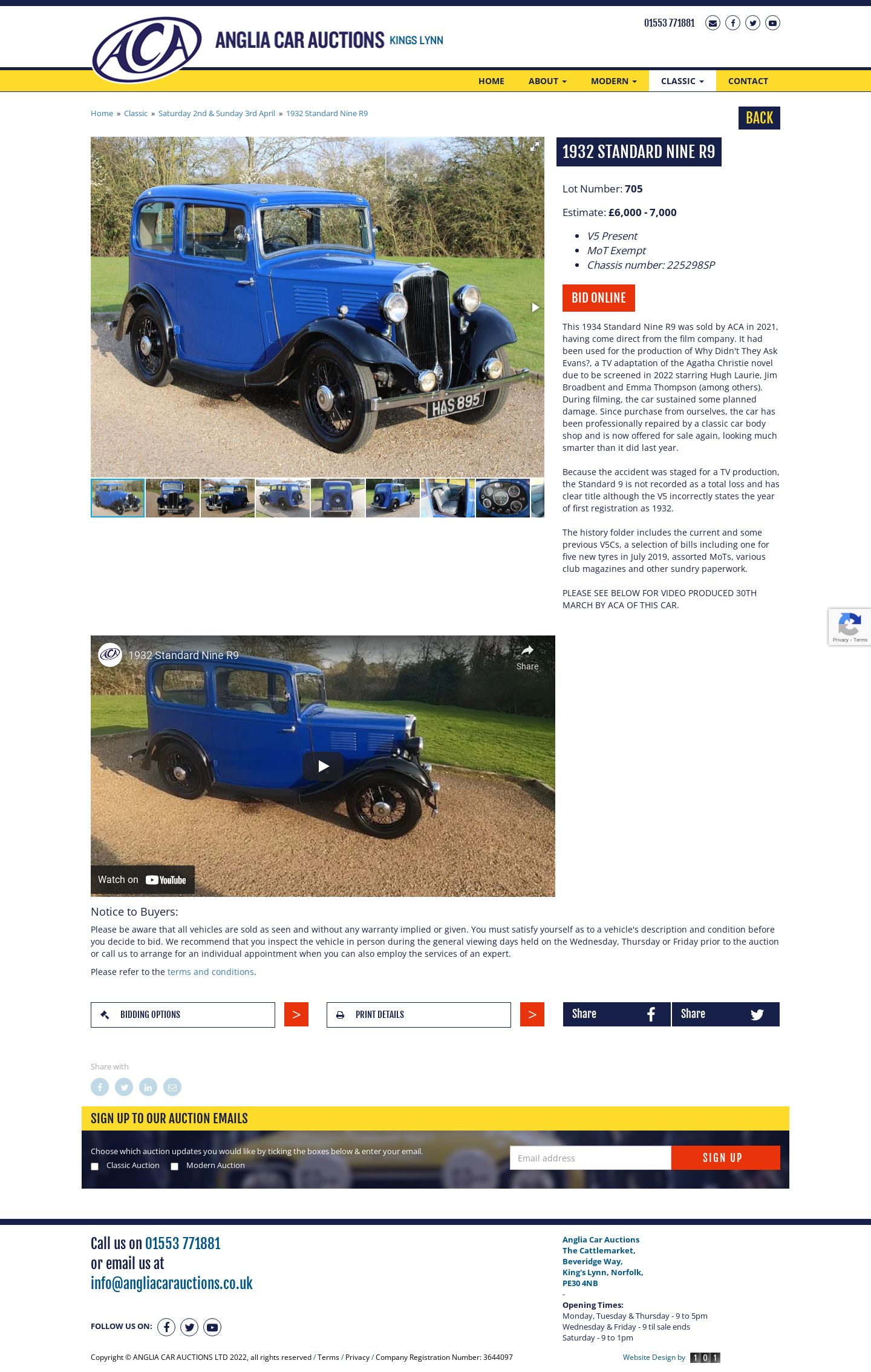Image resolution: width=871 pixels, height=1372 pixels.
Task: Select the dashboard gauges thumbnail
Action: 503,498
